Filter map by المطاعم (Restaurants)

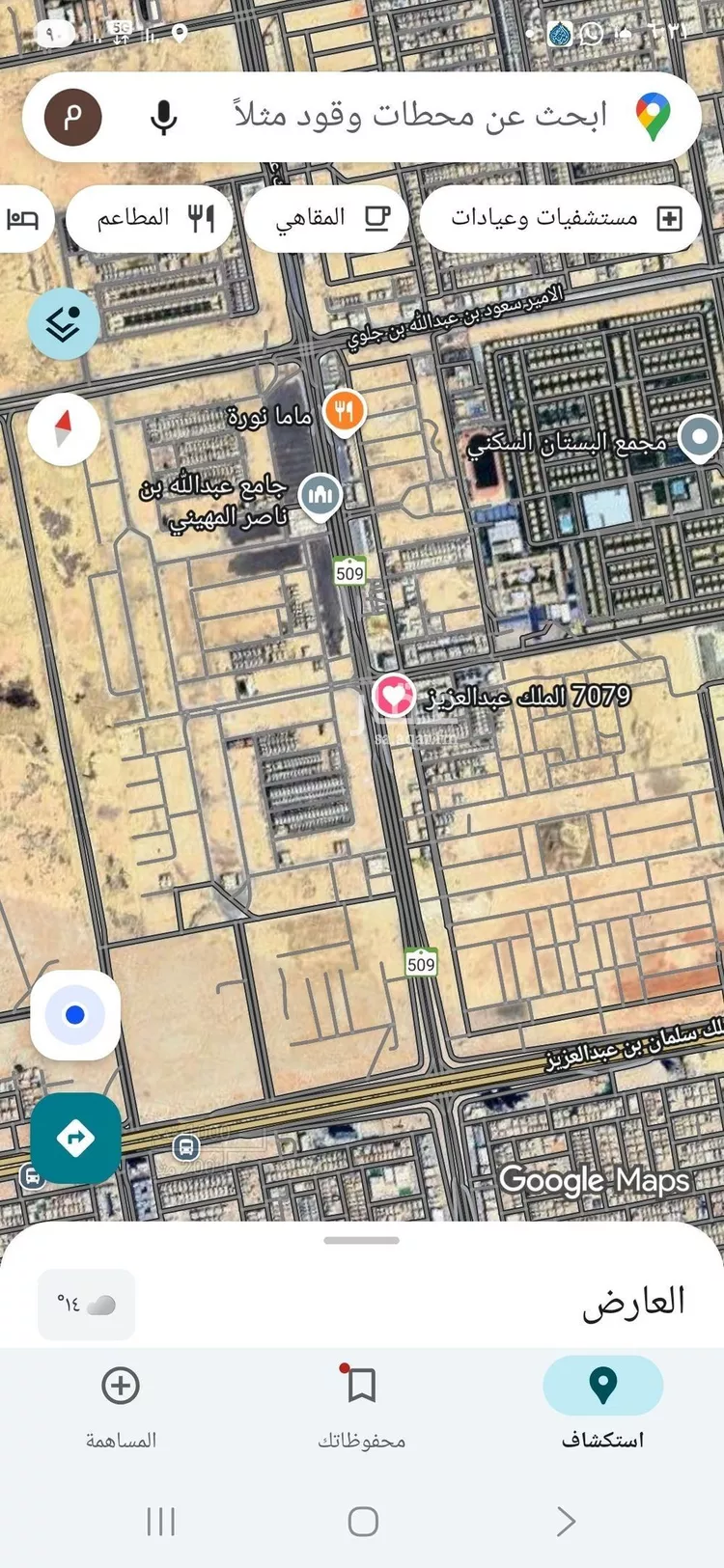coord(150,218)
